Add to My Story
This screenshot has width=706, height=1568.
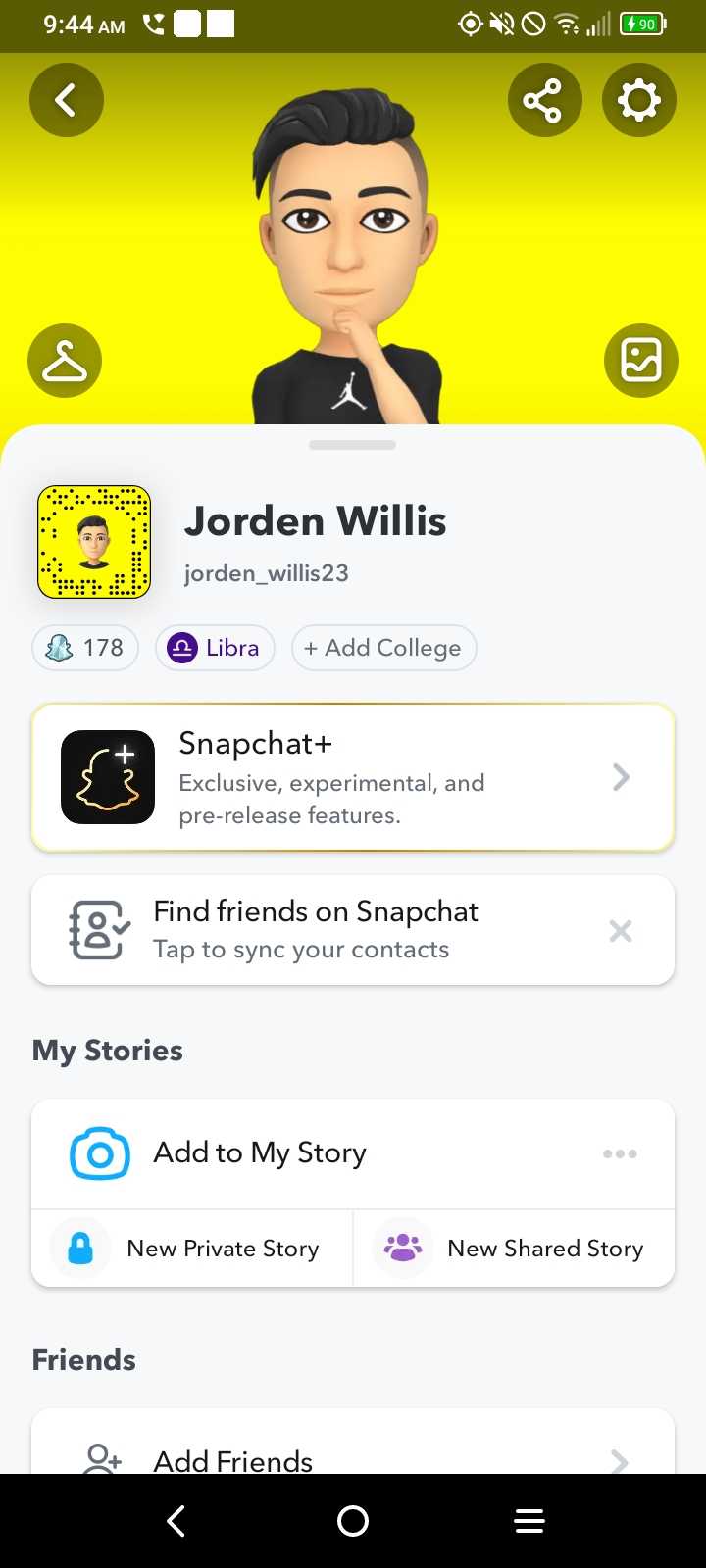pos(260,1153)
